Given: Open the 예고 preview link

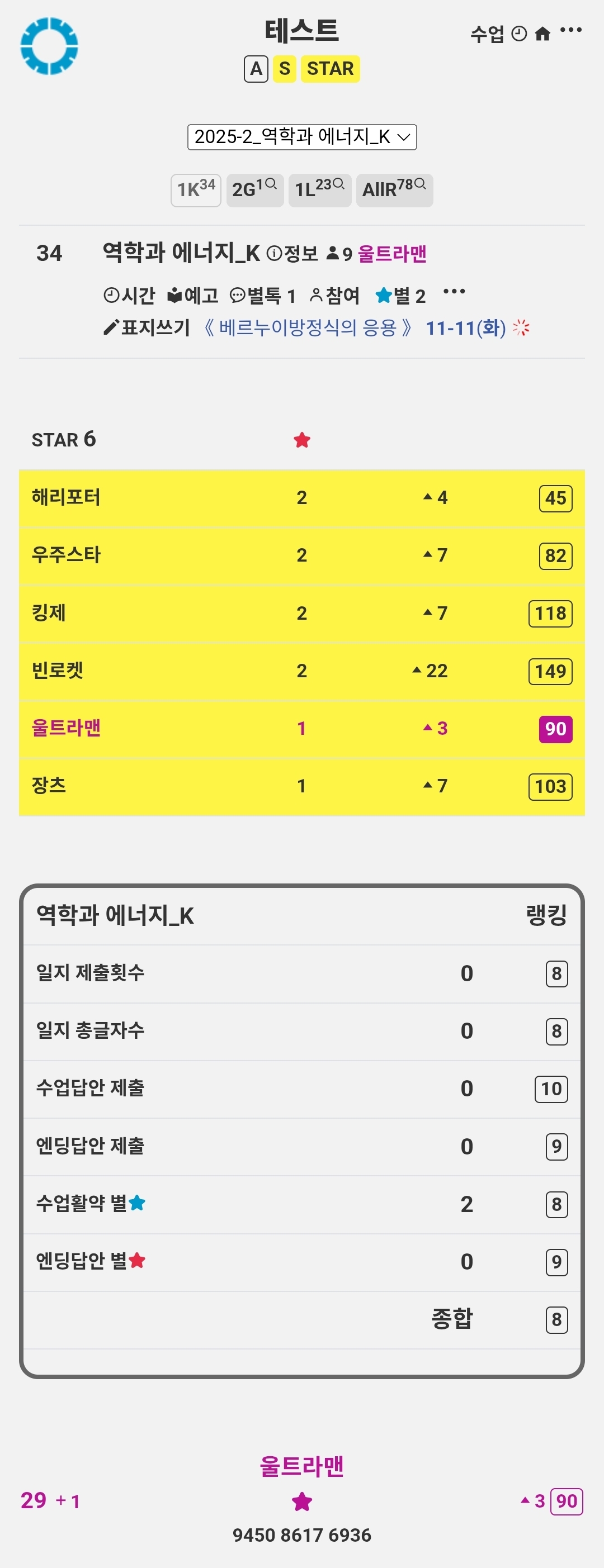Looking at the screenshot, I should (x=192, y=296).
